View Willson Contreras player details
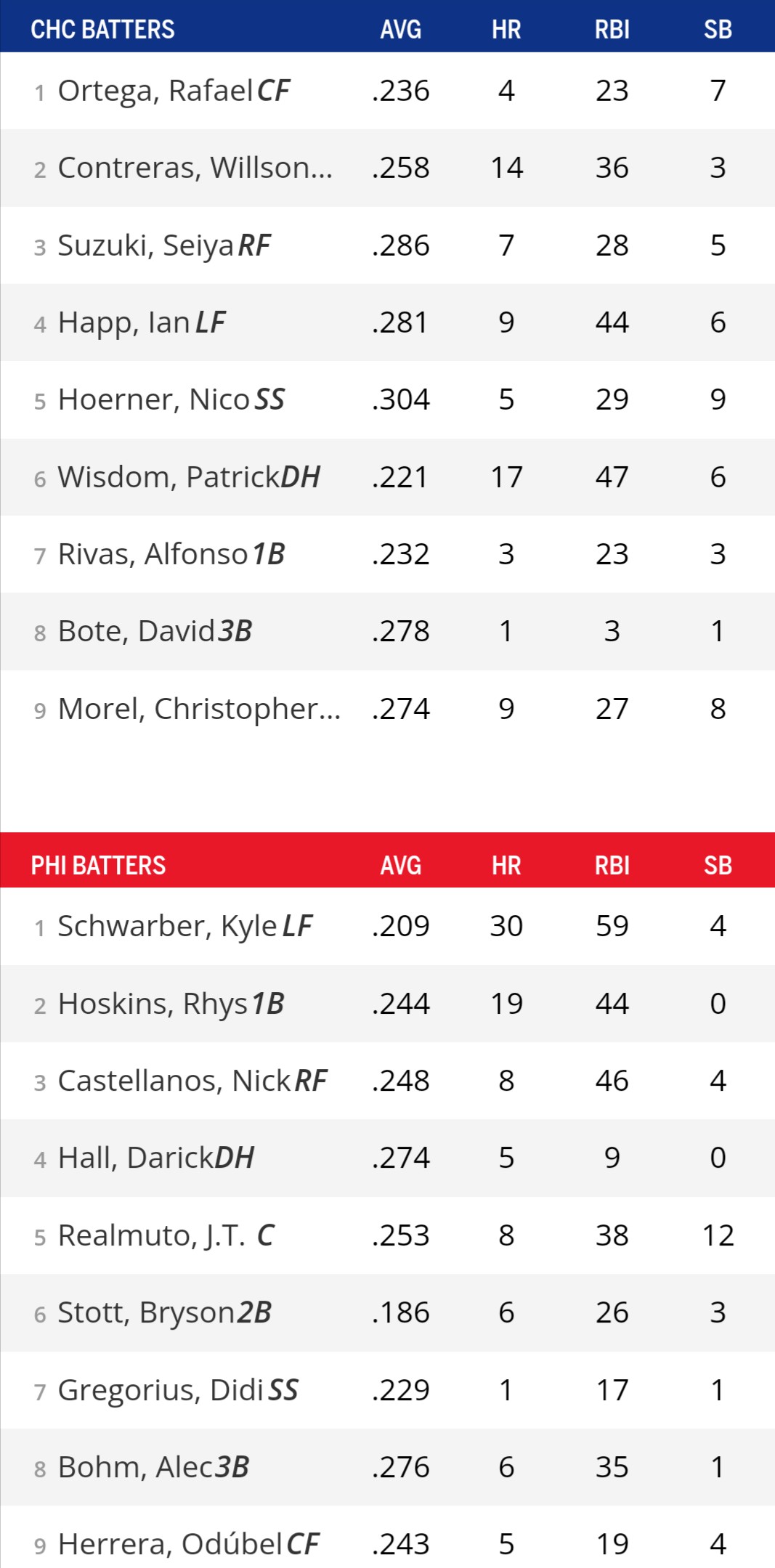775x1568 pixels. [195, 168]
